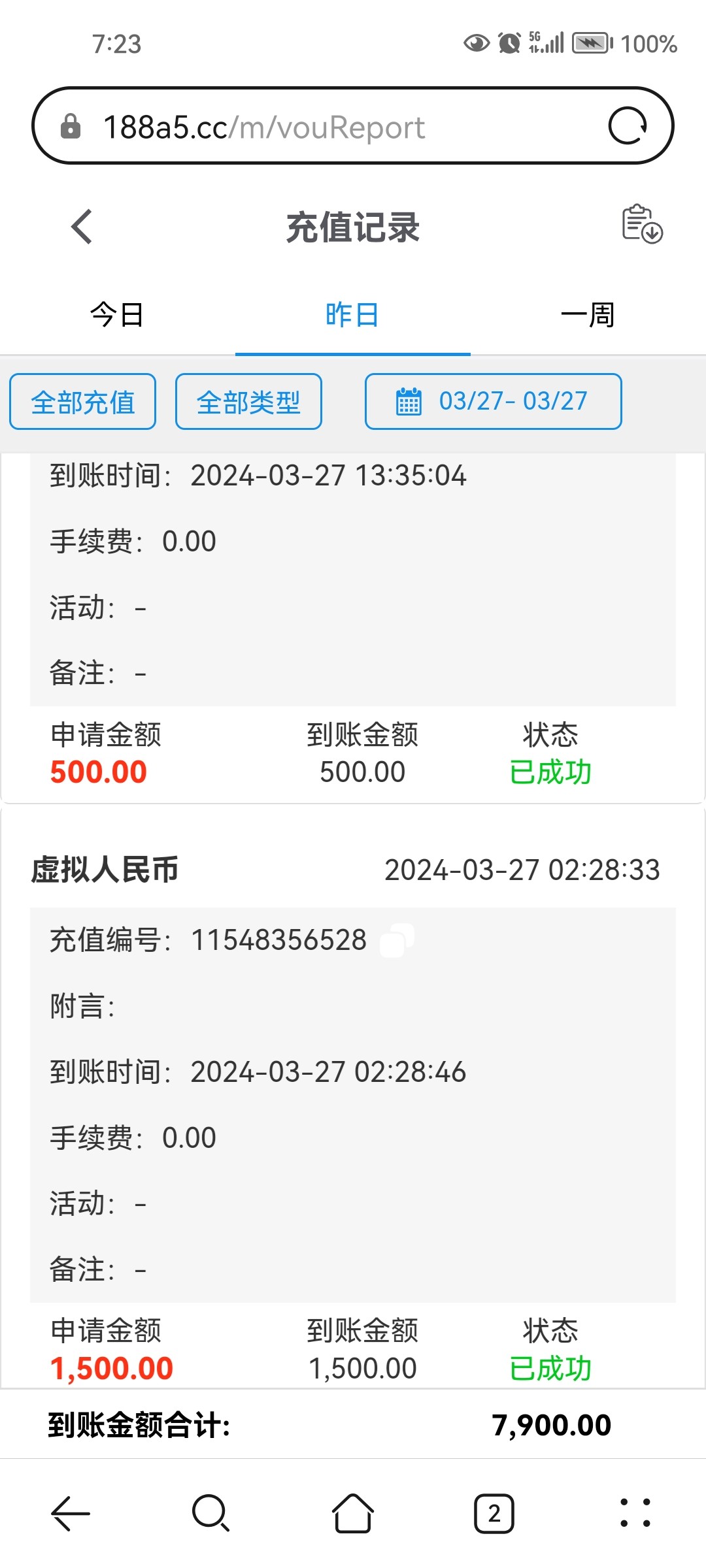Image resolution: width=706 pixels, height=1568 pixels.
Task: Select the 昨日 tab
Action: coord(352,315)
